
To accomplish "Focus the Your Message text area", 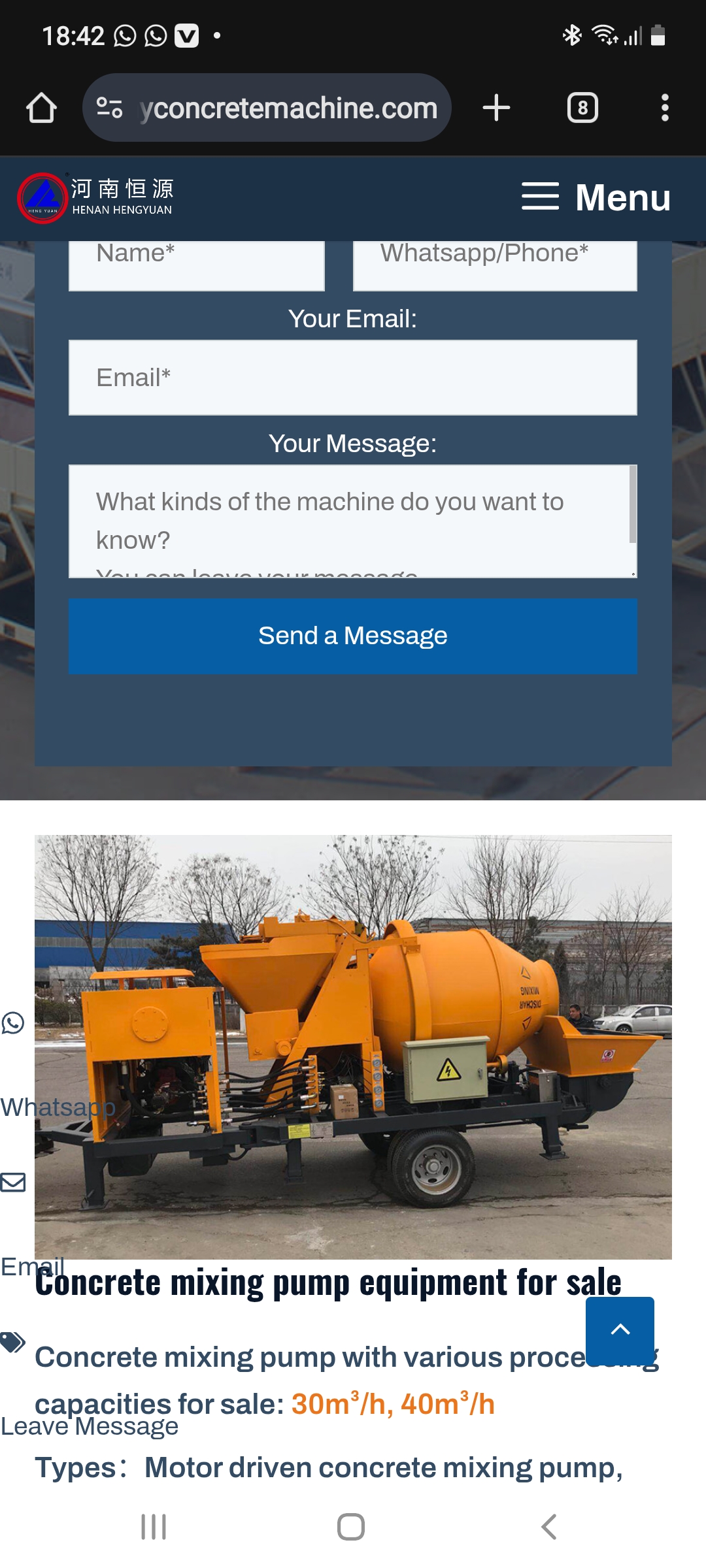I will tap(350, 521).
